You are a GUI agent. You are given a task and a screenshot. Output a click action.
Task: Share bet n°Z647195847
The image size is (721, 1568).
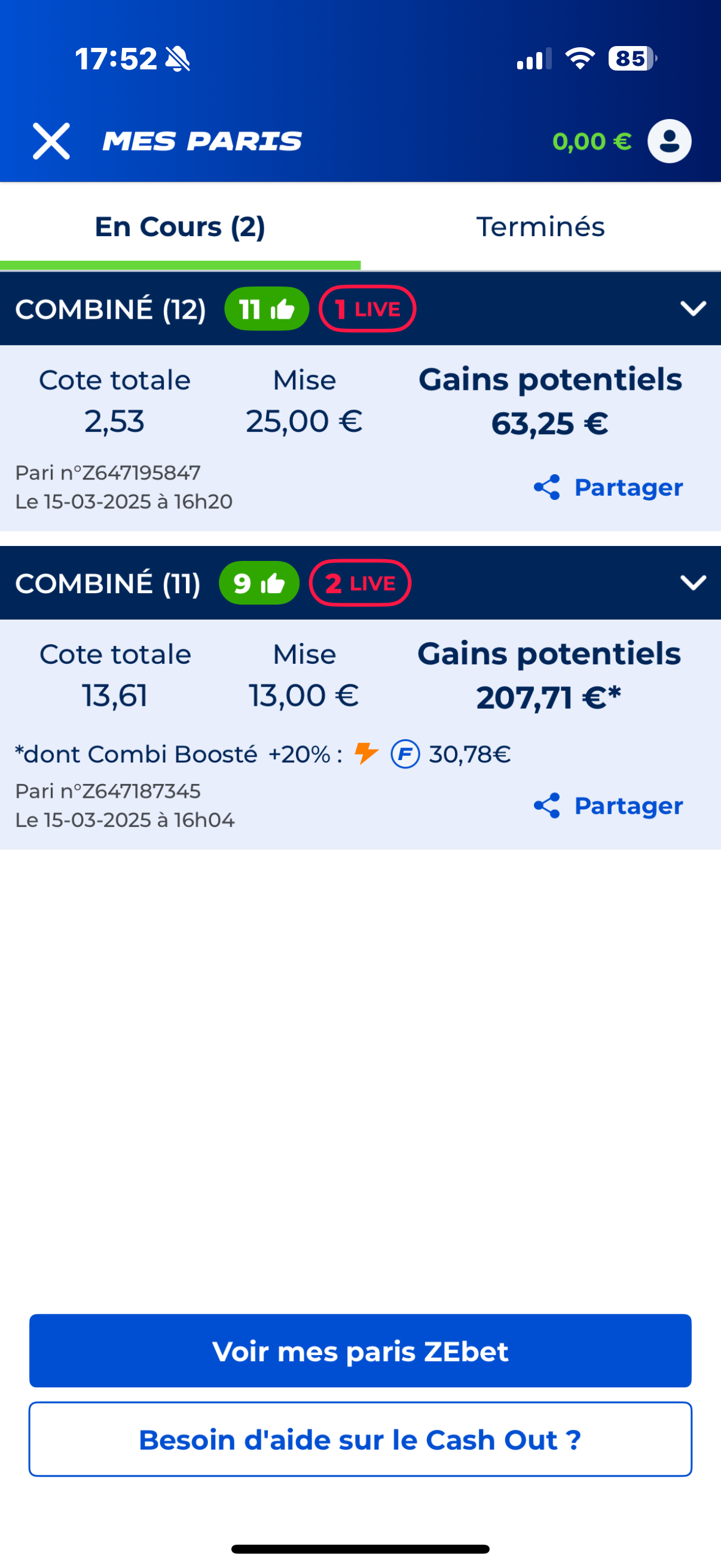[x=608, y=487]
